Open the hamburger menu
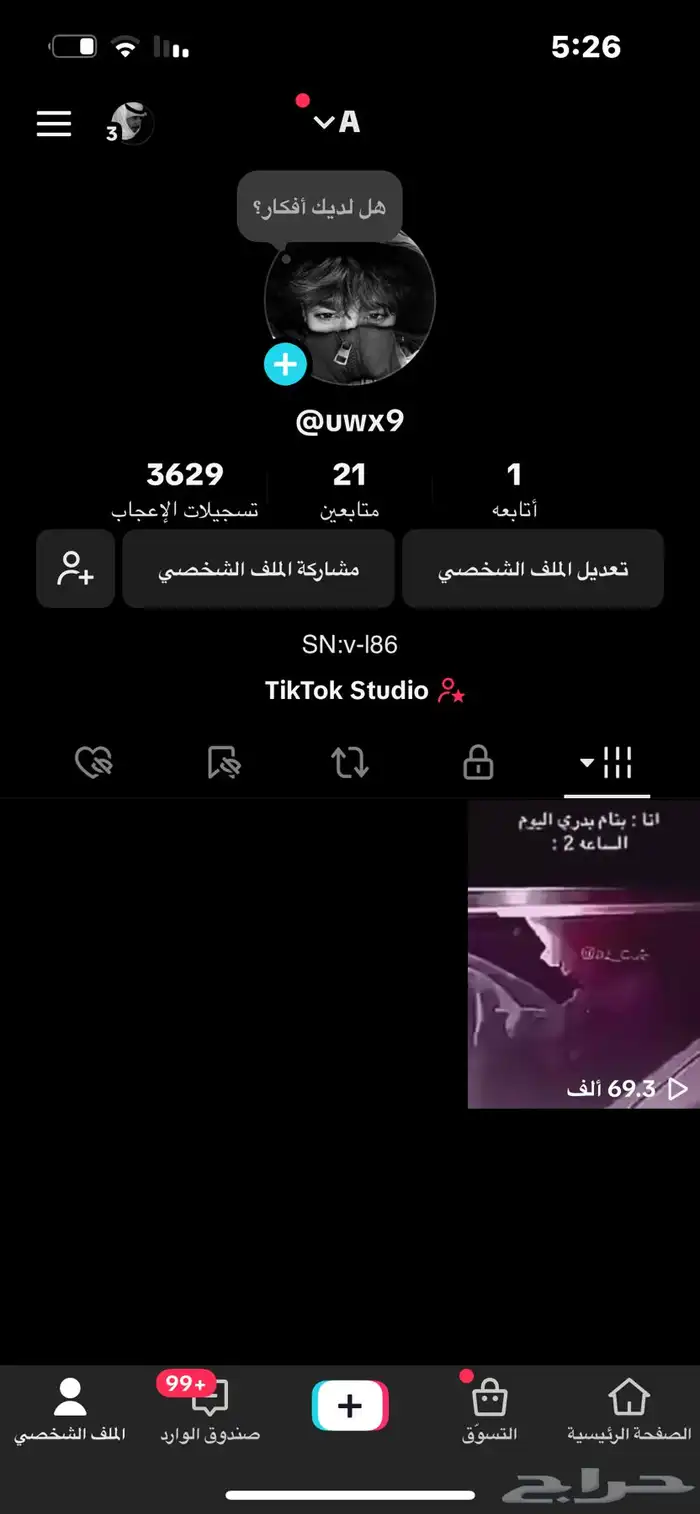 point(54,123)
